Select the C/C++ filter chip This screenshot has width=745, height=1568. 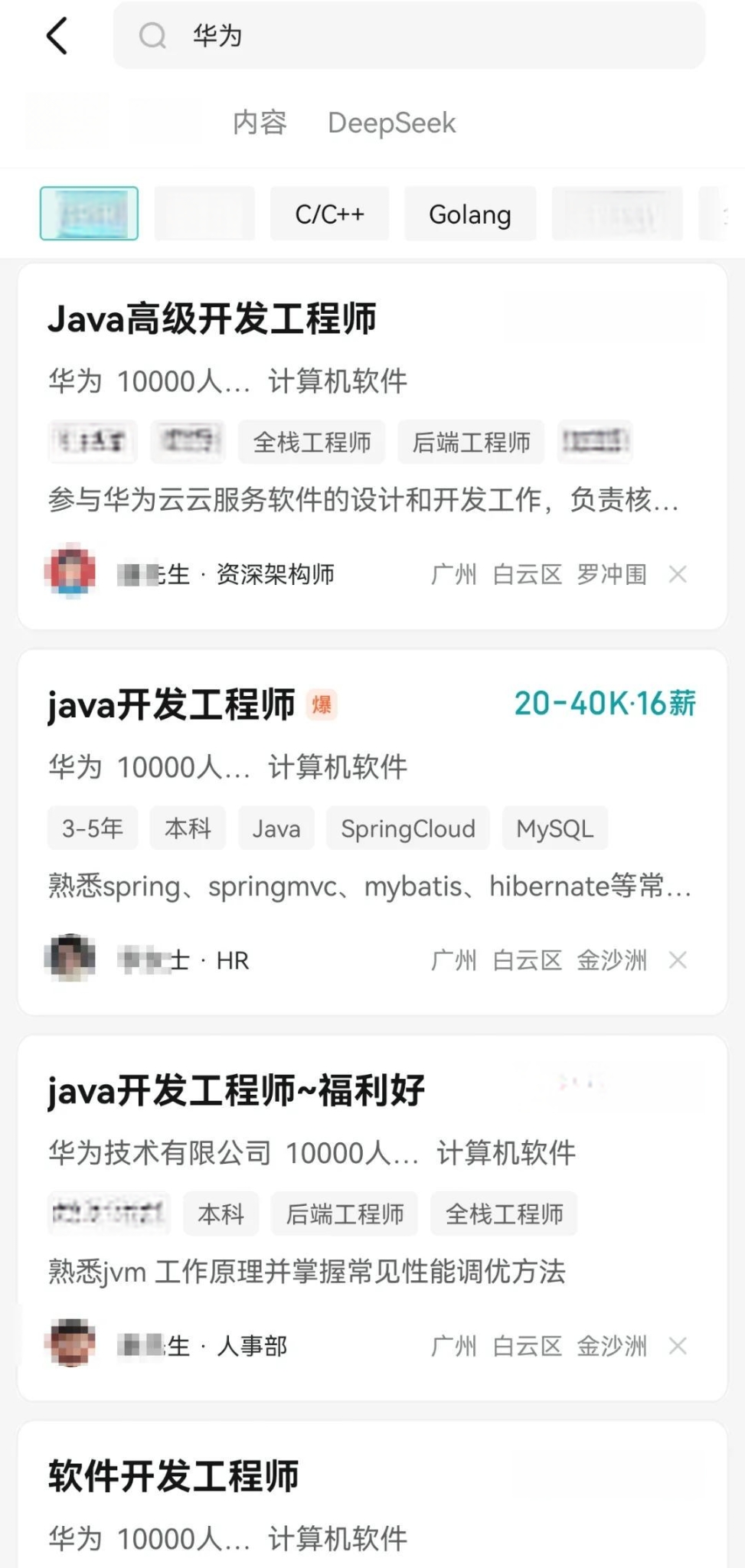(x=329, y=214)
